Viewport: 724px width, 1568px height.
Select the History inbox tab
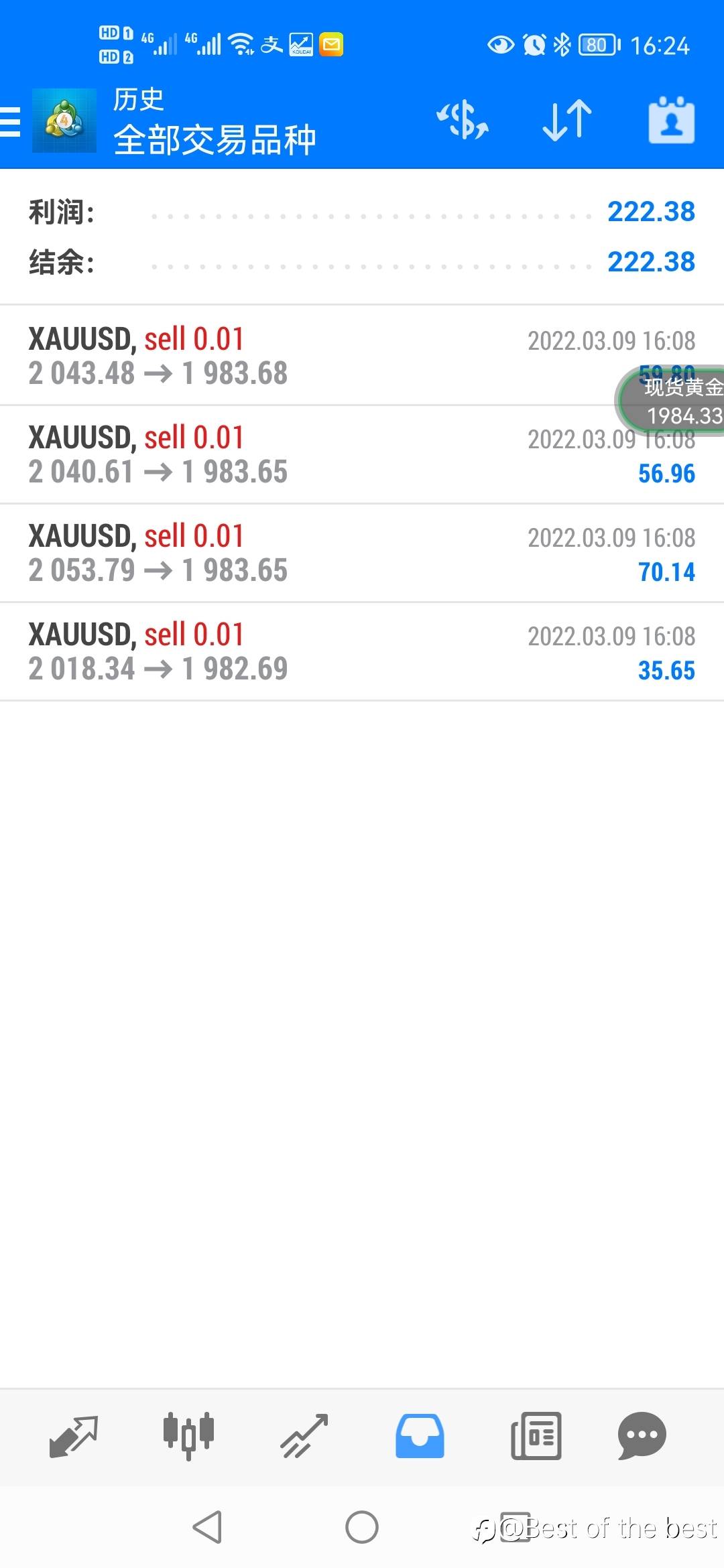[420, 1436]
